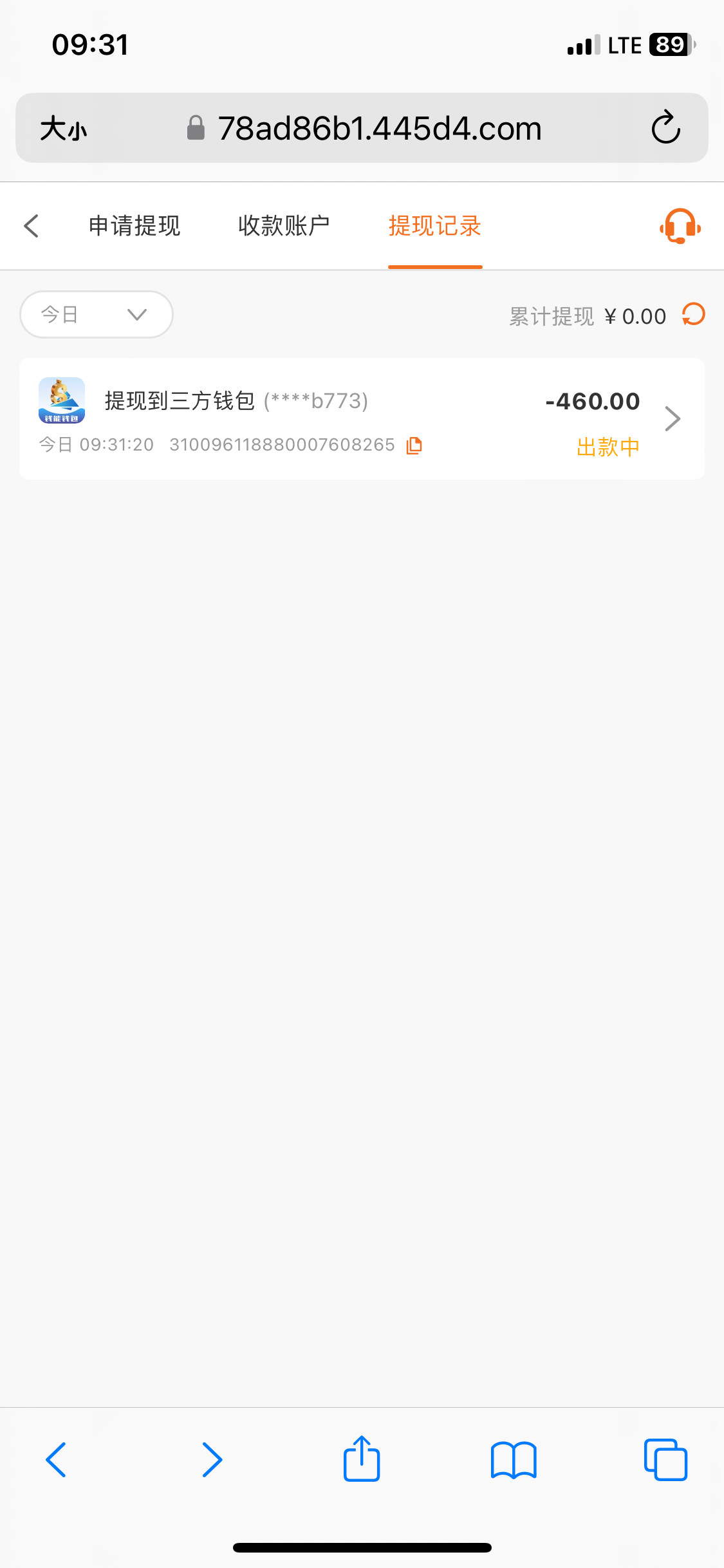Screen dimensions: 724x1568
Task: Share this page from Safari toolbar
Action: click(x=362, y=1459)
